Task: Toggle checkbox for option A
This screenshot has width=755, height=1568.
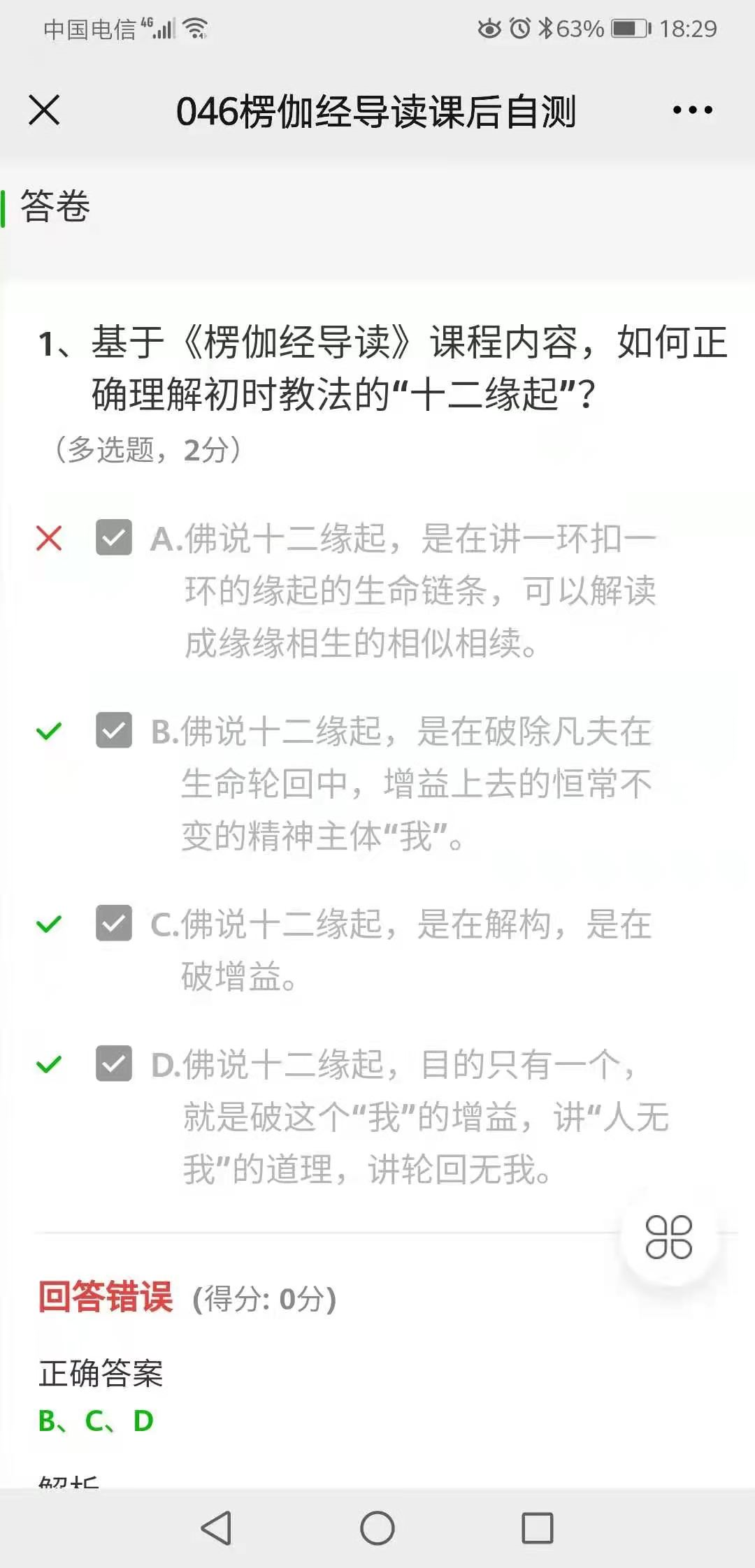Action: [x=114, y=537]
